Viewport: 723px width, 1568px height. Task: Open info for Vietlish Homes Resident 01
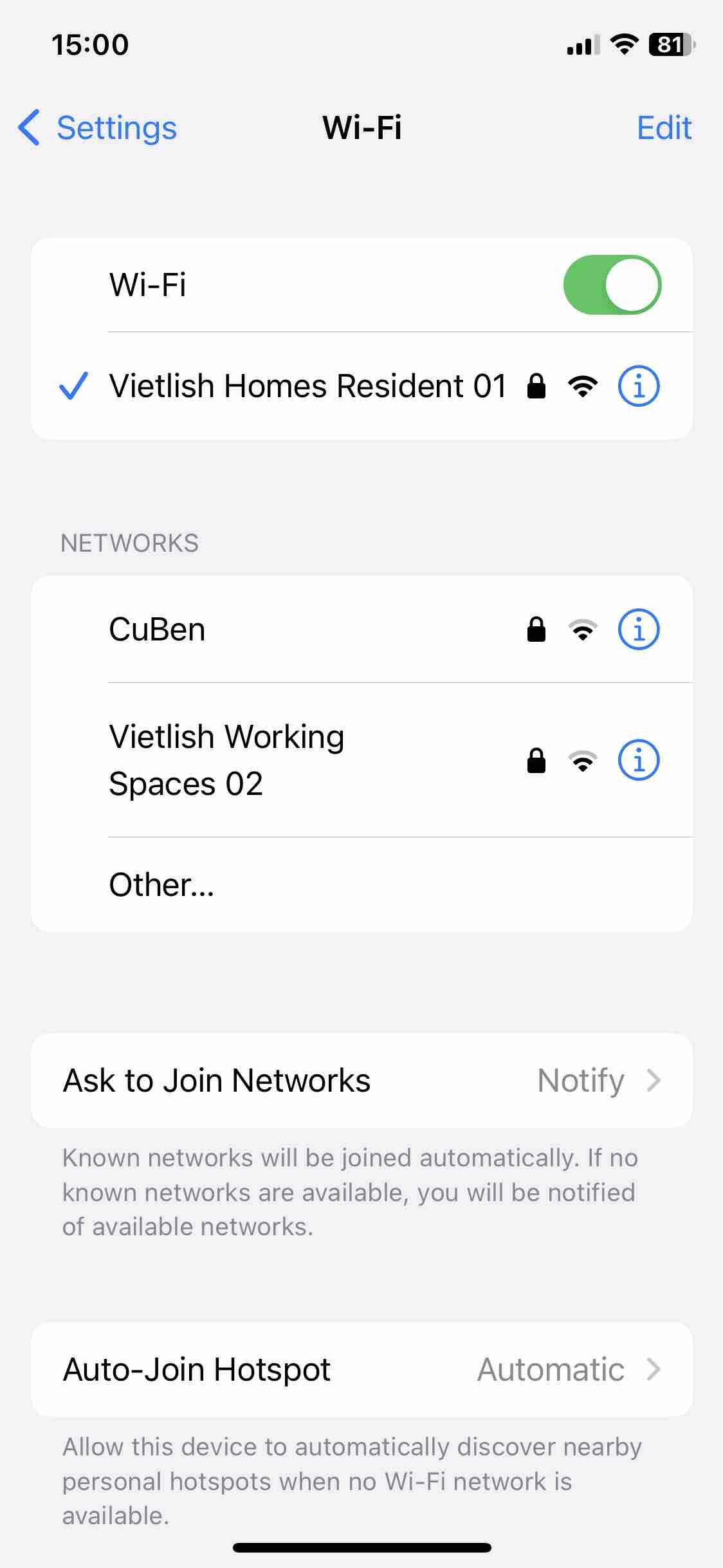(x=638, y=386)
